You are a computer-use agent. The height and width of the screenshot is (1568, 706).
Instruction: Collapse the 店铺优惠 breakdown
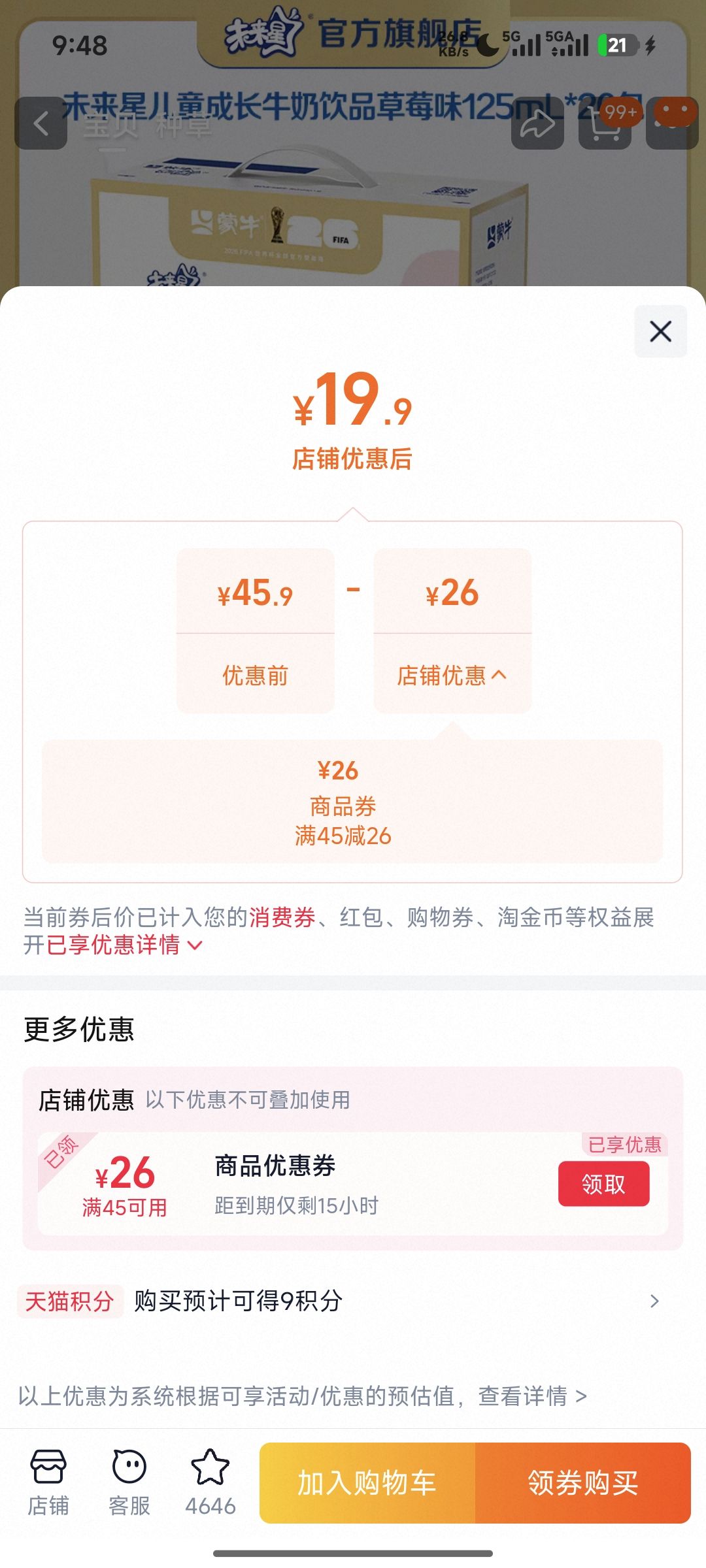point(452,675)
